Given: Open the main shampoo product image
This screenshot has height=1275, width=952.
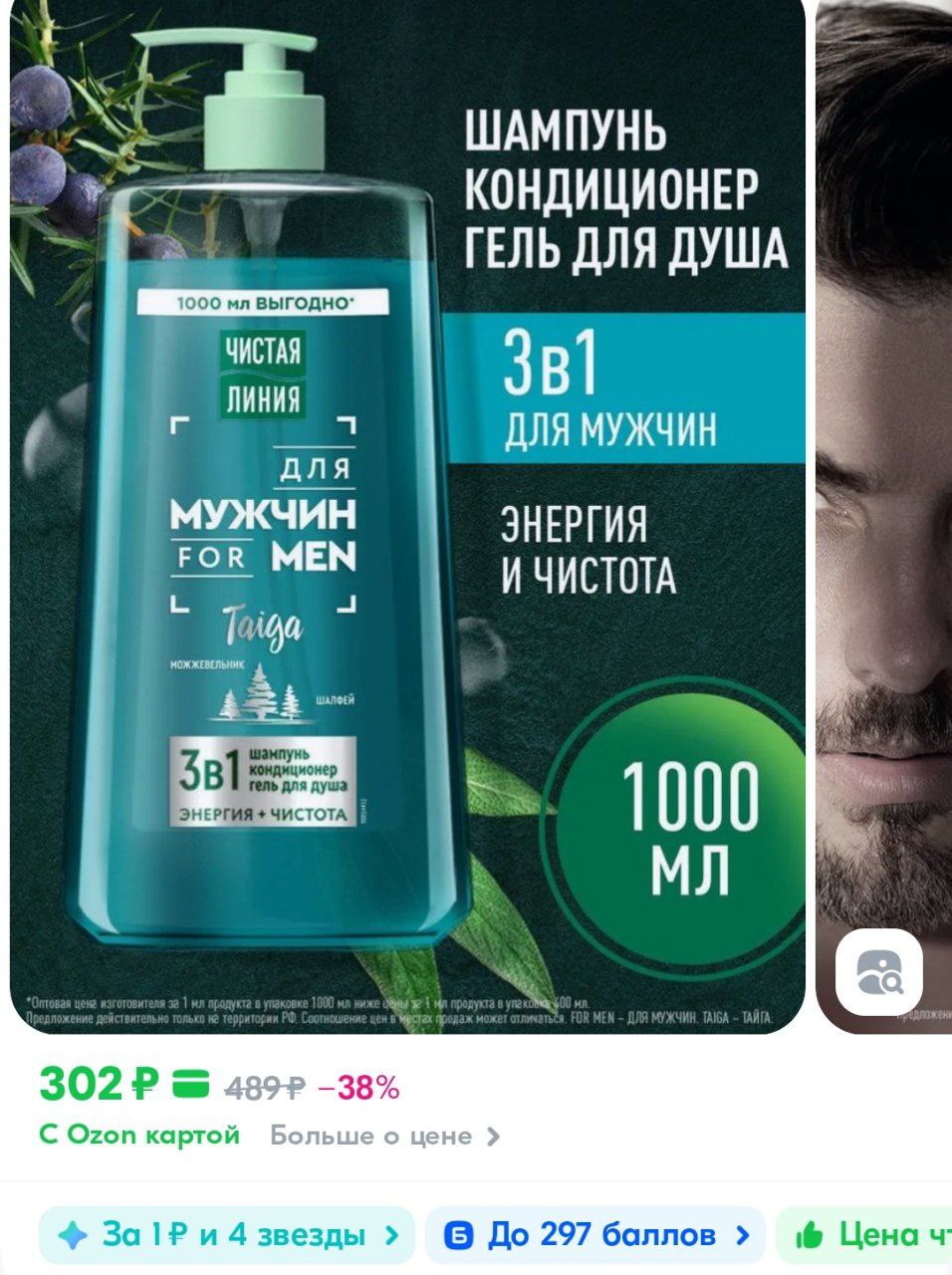Looking at the screenshot, I should (406, 518).
